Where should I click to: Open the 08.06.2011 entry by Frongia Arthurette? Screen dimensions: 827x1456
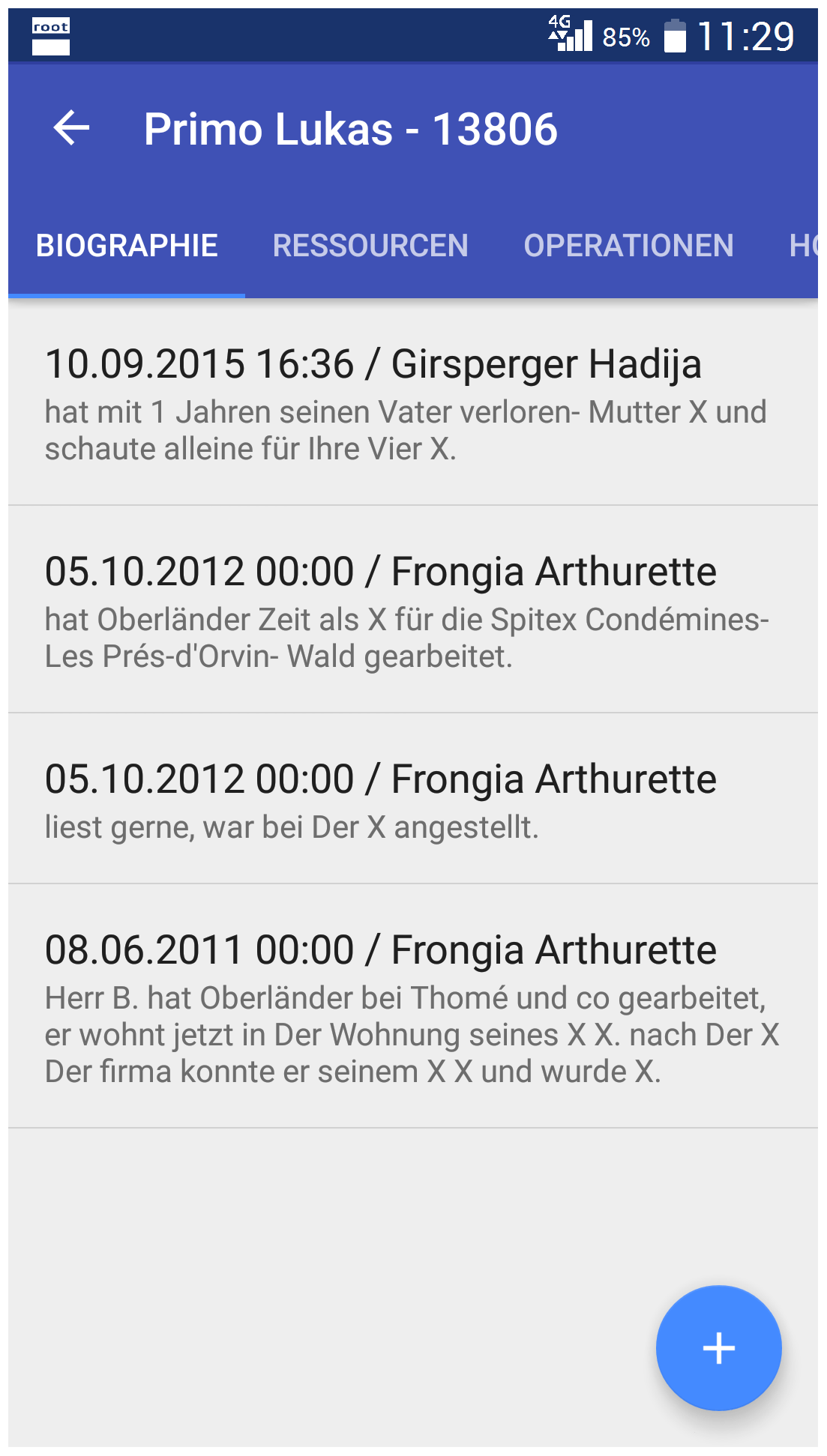tap(413, 1006)
